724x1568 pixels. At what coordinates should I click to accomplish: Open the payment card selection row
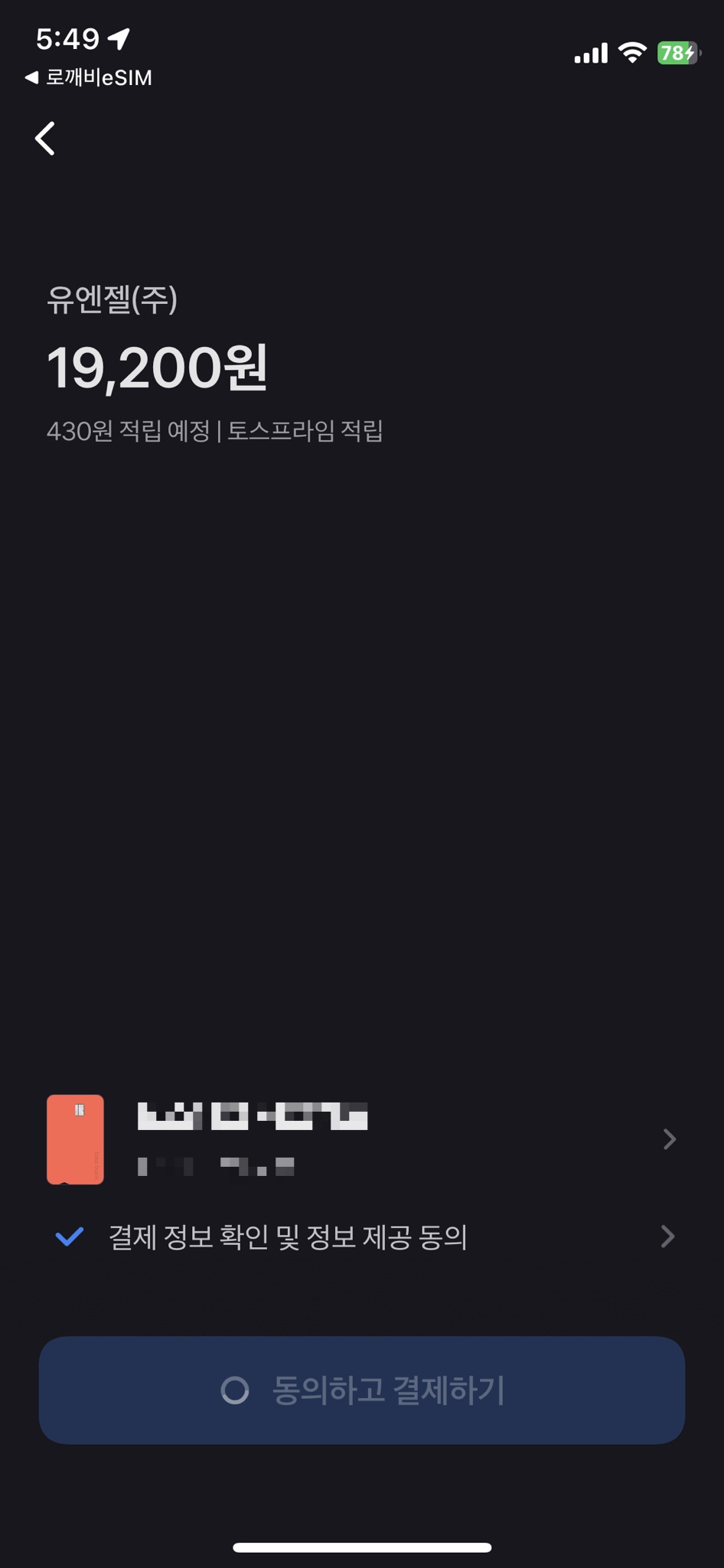(362, 1139)
